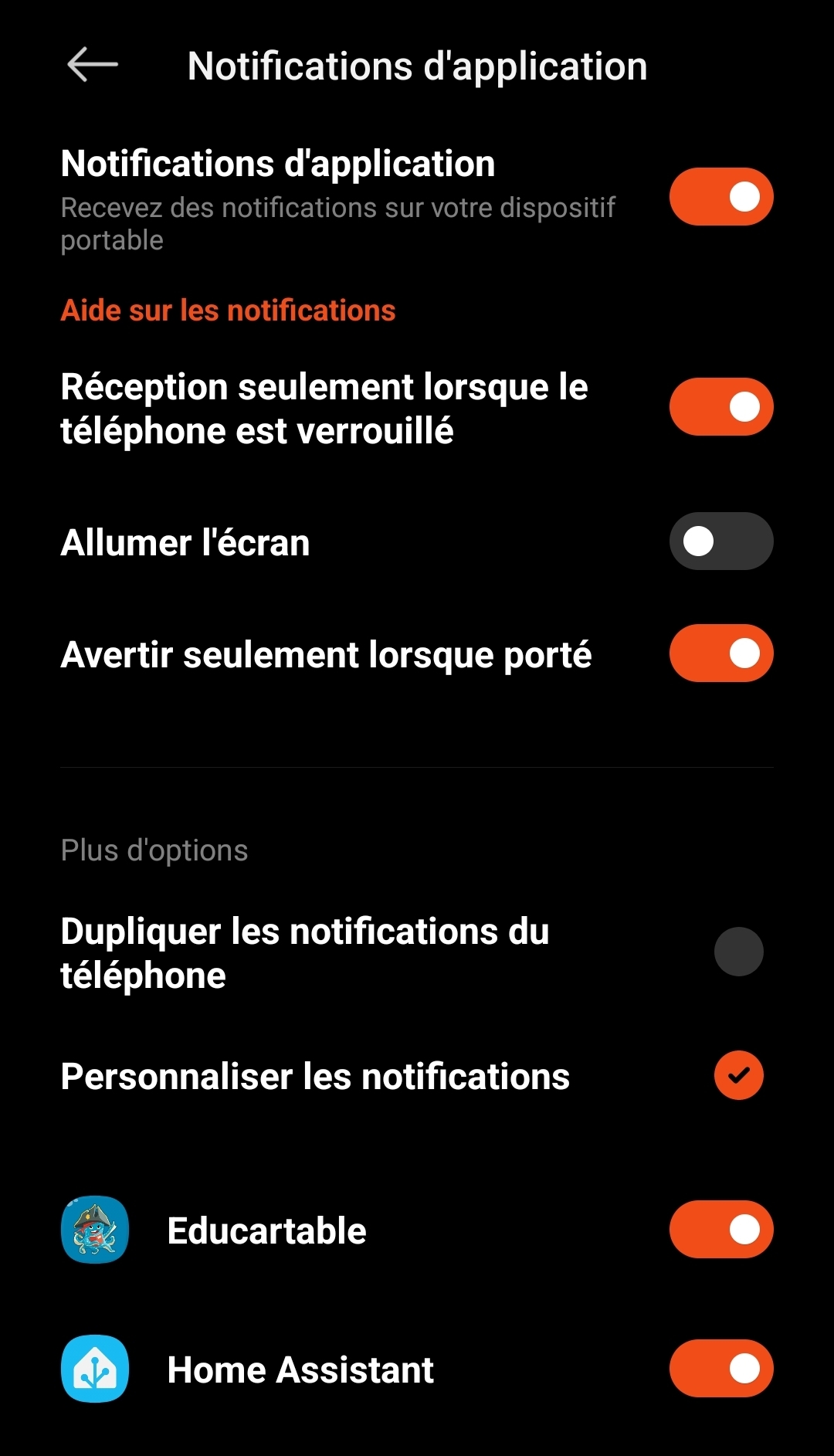This screenshot has height=1456, width=834.
Task: Disable Réception seulement lorsque le téléphone est verrouillé
Action: point(721,407)
